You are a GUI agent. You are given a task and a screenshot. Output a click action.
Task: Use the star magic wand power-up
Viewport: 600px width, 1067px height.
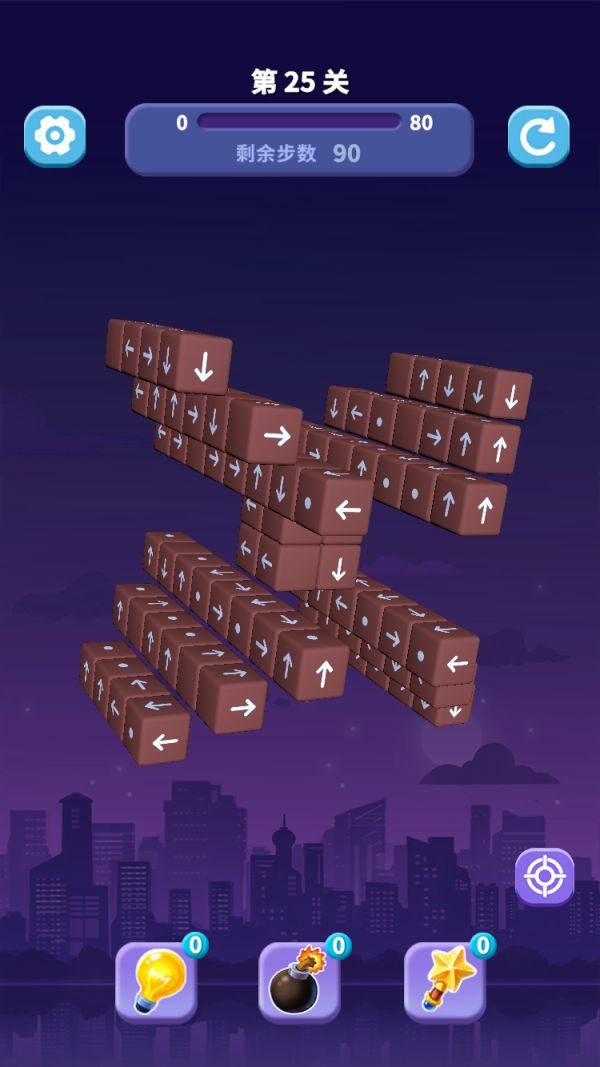click(444, 982)
